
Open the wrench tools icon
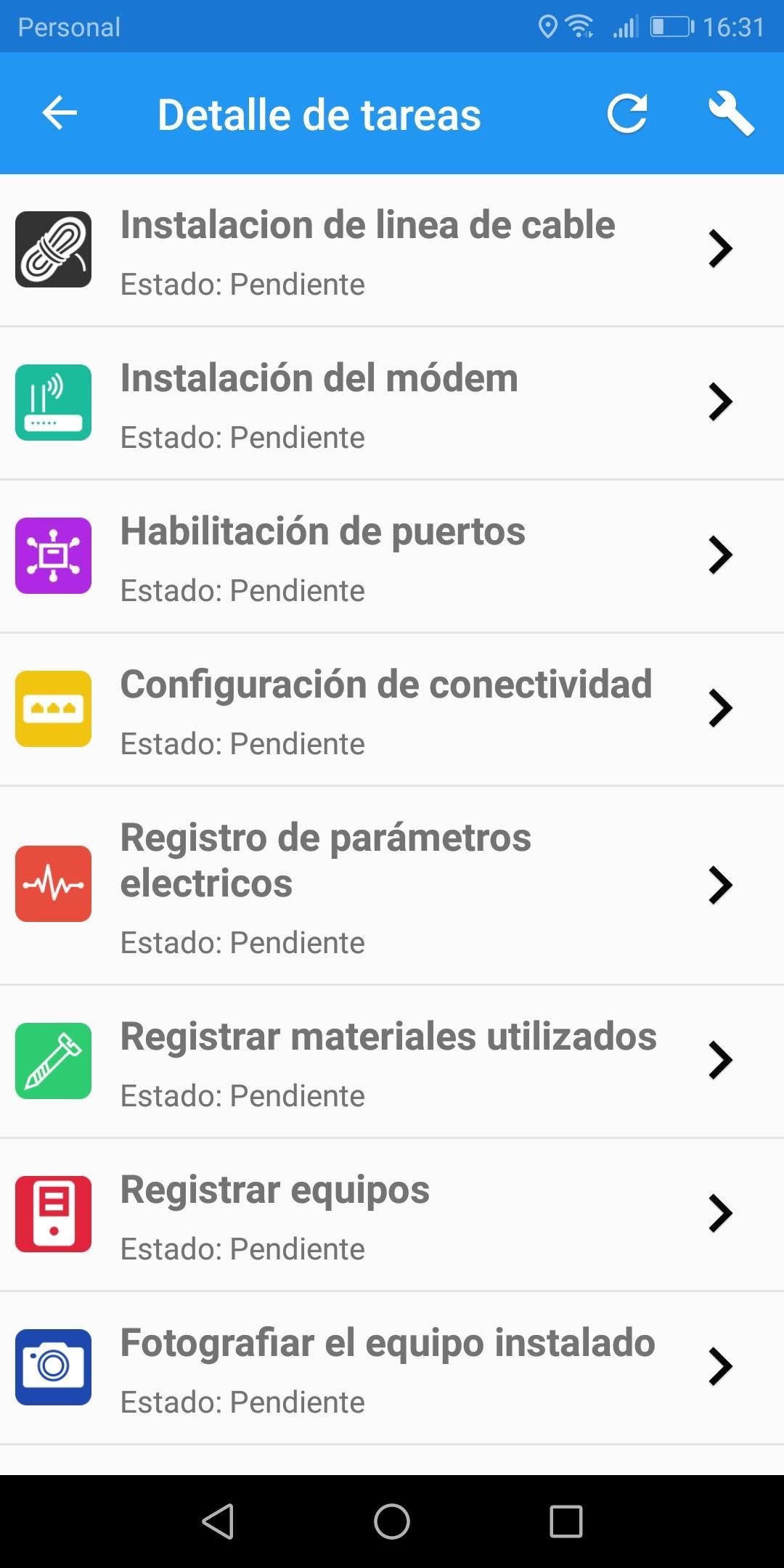tap(731, 113)
